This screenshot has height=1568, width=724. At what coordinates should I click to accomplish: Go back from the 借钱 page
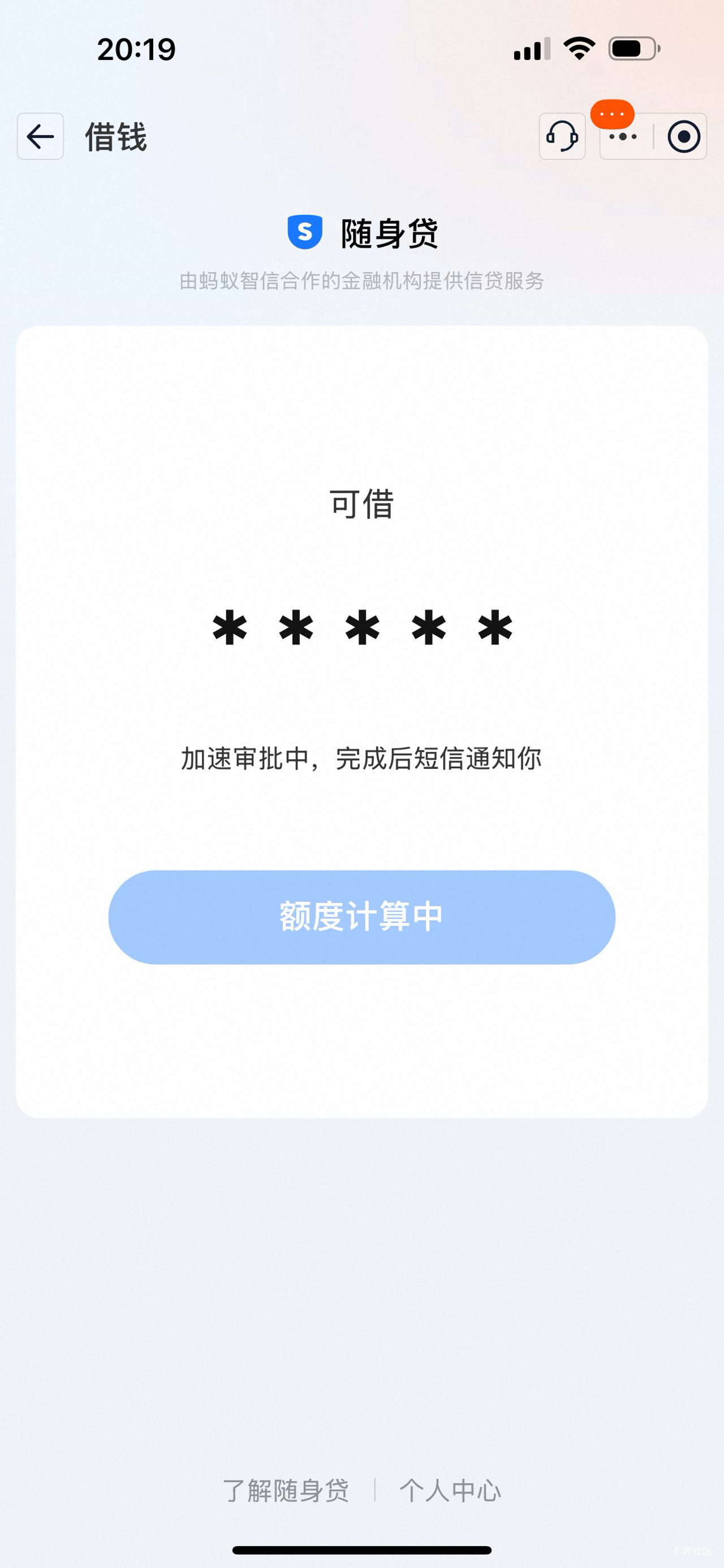point(40,136)
